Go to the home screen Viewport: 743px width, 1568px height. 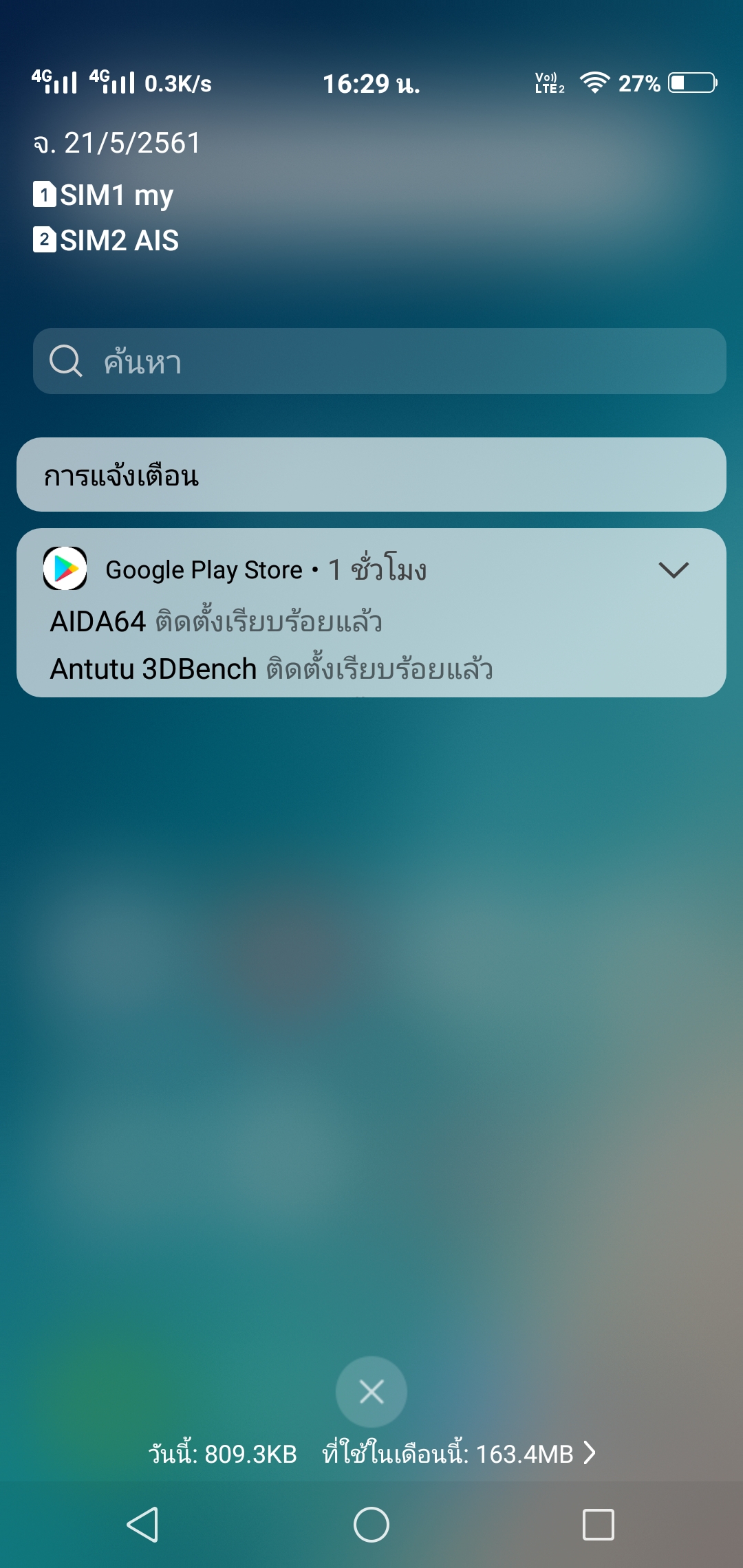tap(371, 1525)
